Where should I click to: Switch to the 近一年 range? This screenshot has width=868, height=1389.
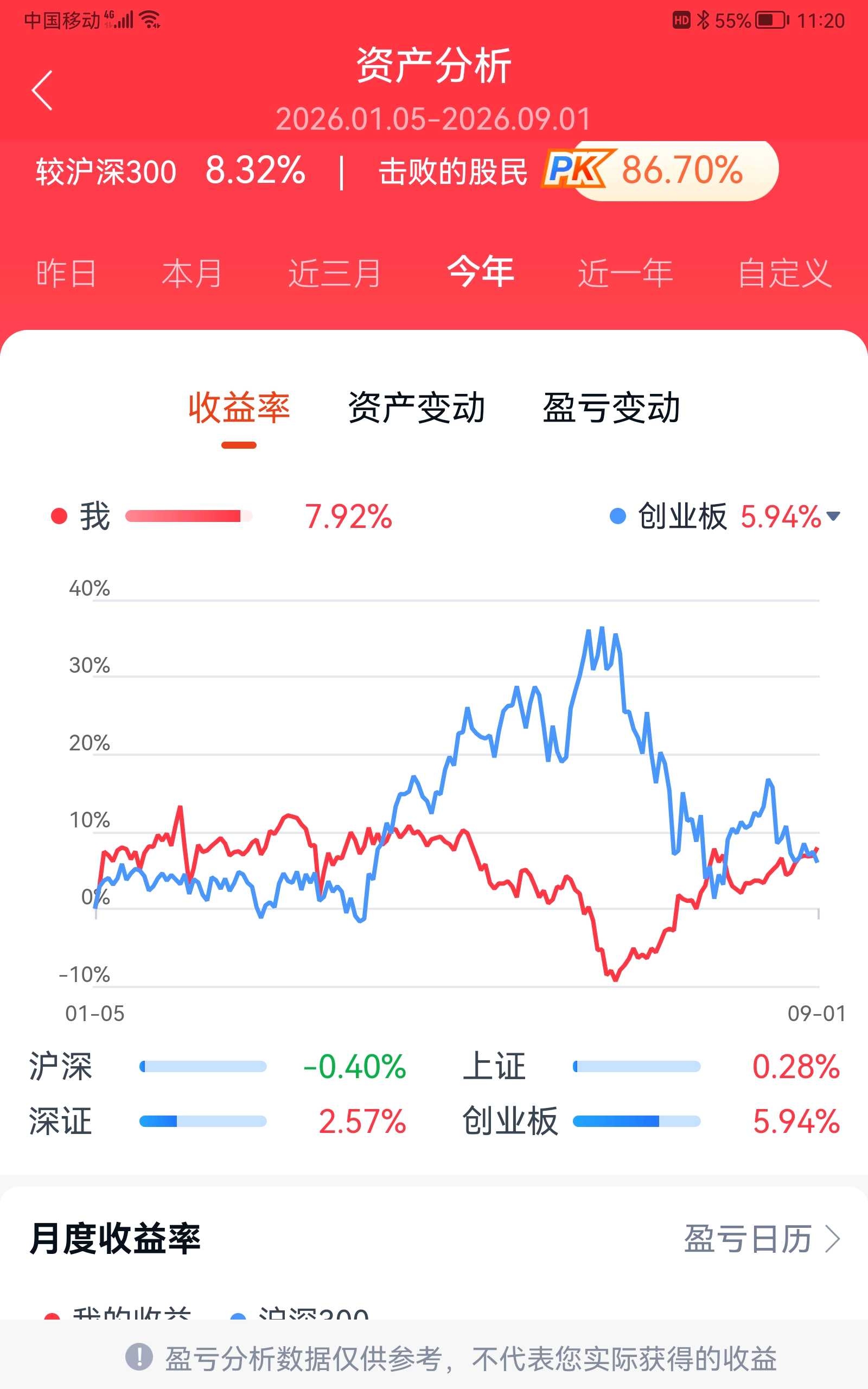point(625,273)
